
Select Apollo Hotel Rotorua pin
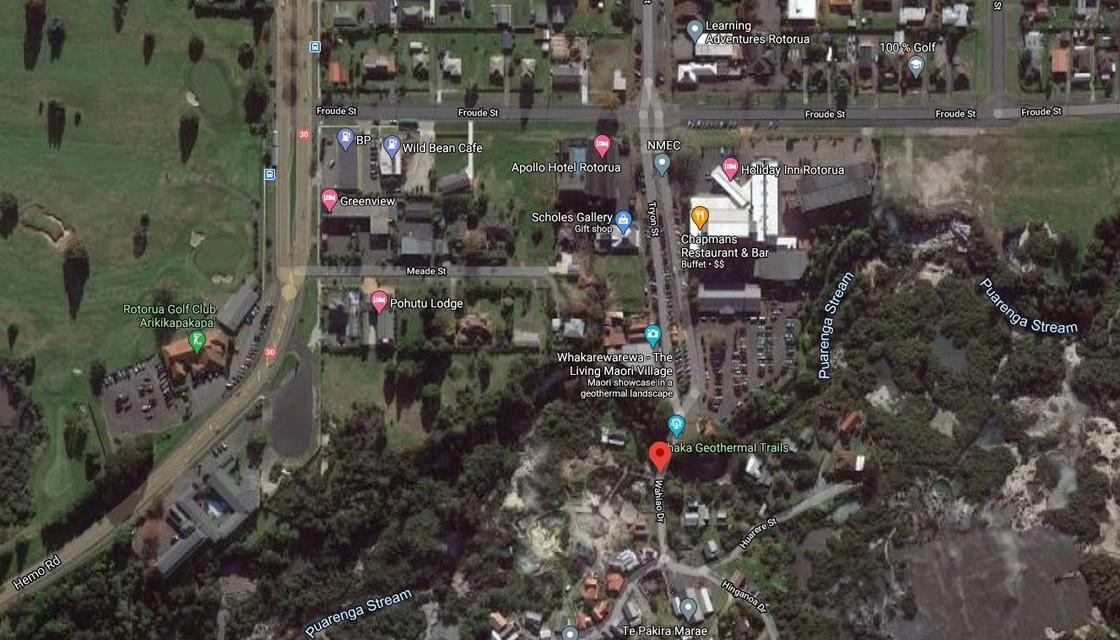602,145
